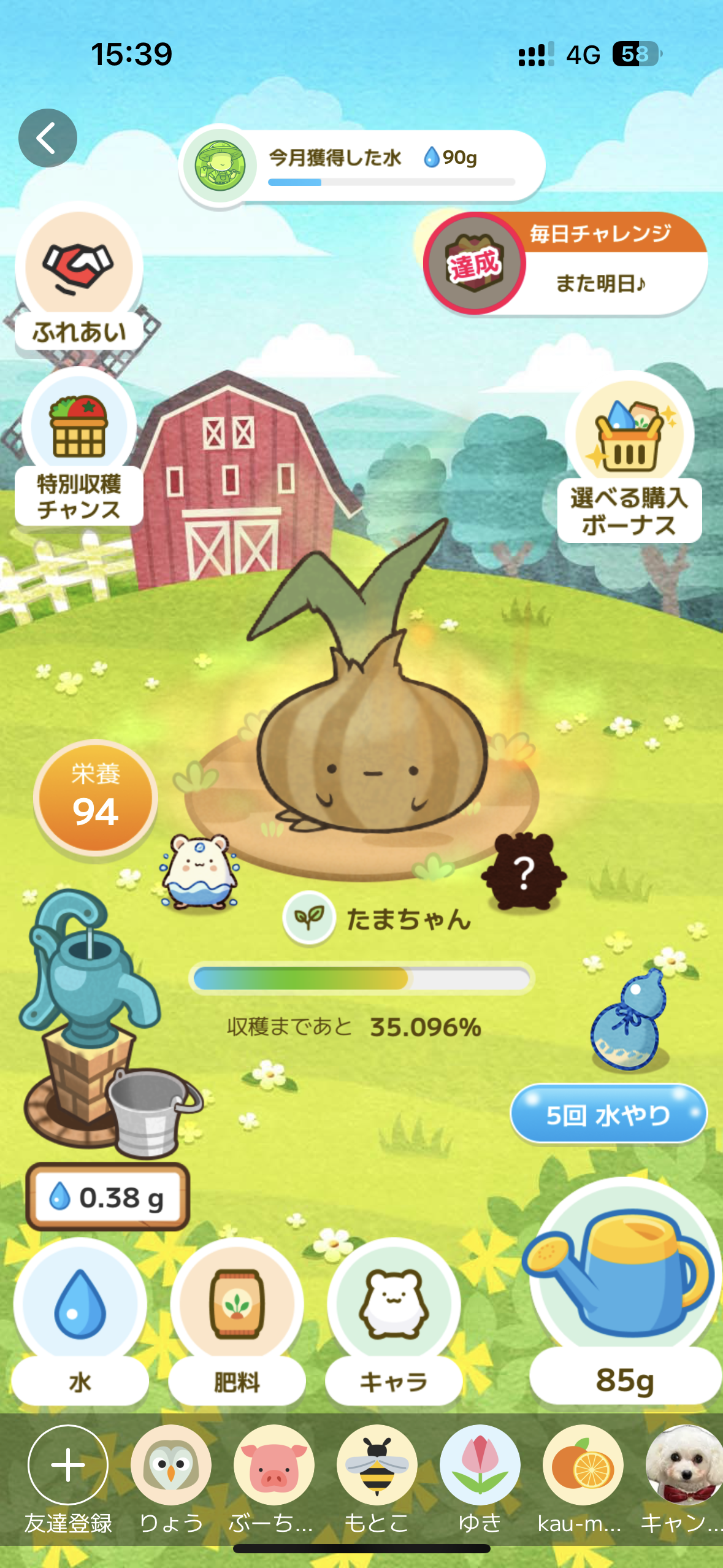
Task: Open 選べる購入ボーナス purchase bonus
Action: [629, 457]
